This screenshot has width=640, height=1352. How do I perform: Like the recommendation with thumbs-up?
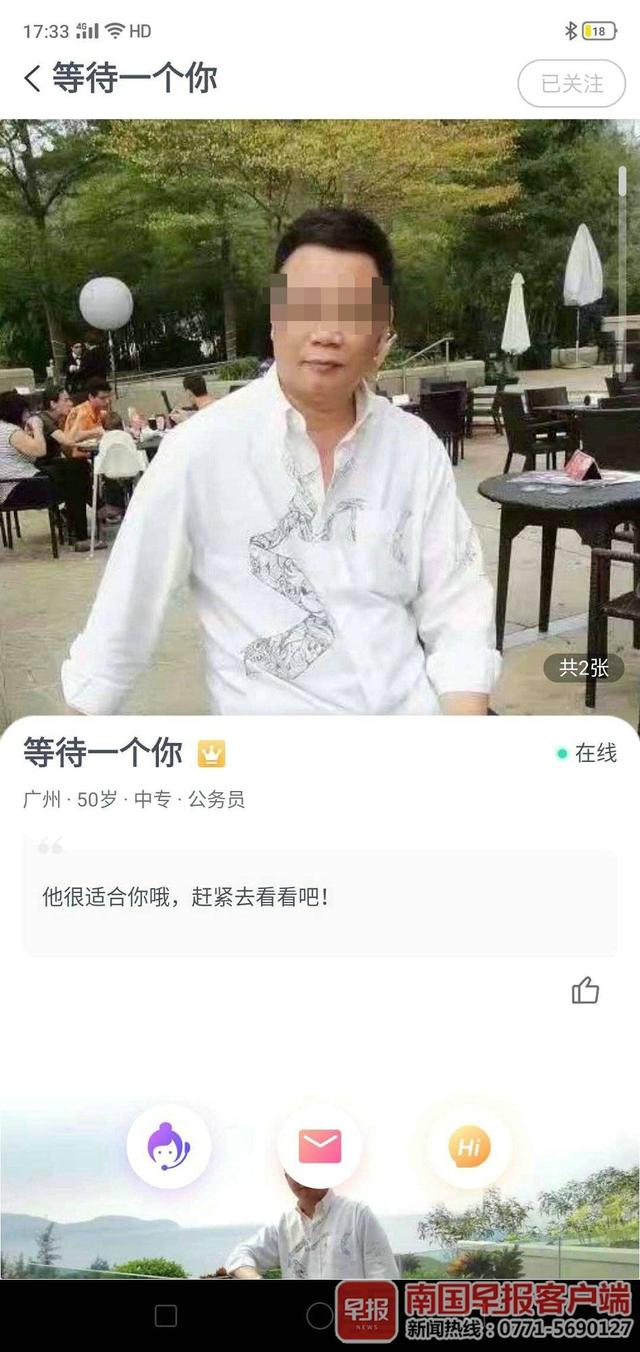(x=585, y=990)
